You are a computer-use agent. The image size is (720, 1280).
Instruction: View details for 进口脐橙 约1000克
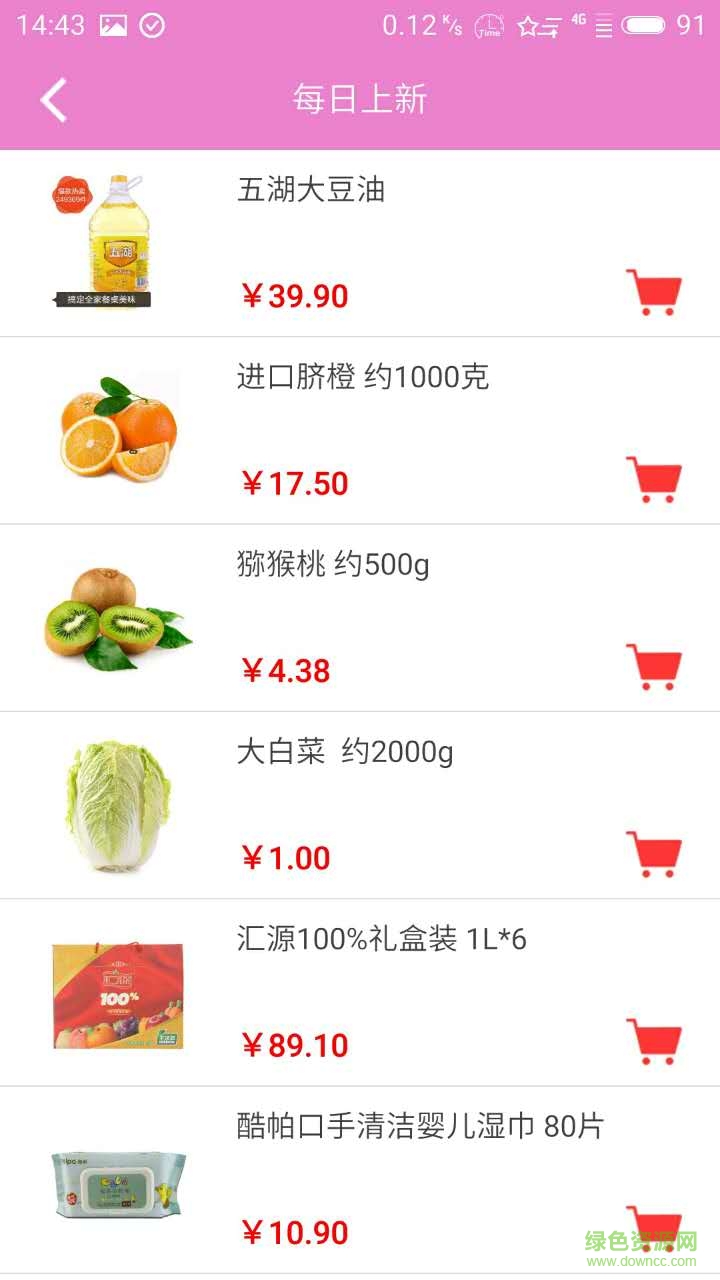click(x=362, y=378)
